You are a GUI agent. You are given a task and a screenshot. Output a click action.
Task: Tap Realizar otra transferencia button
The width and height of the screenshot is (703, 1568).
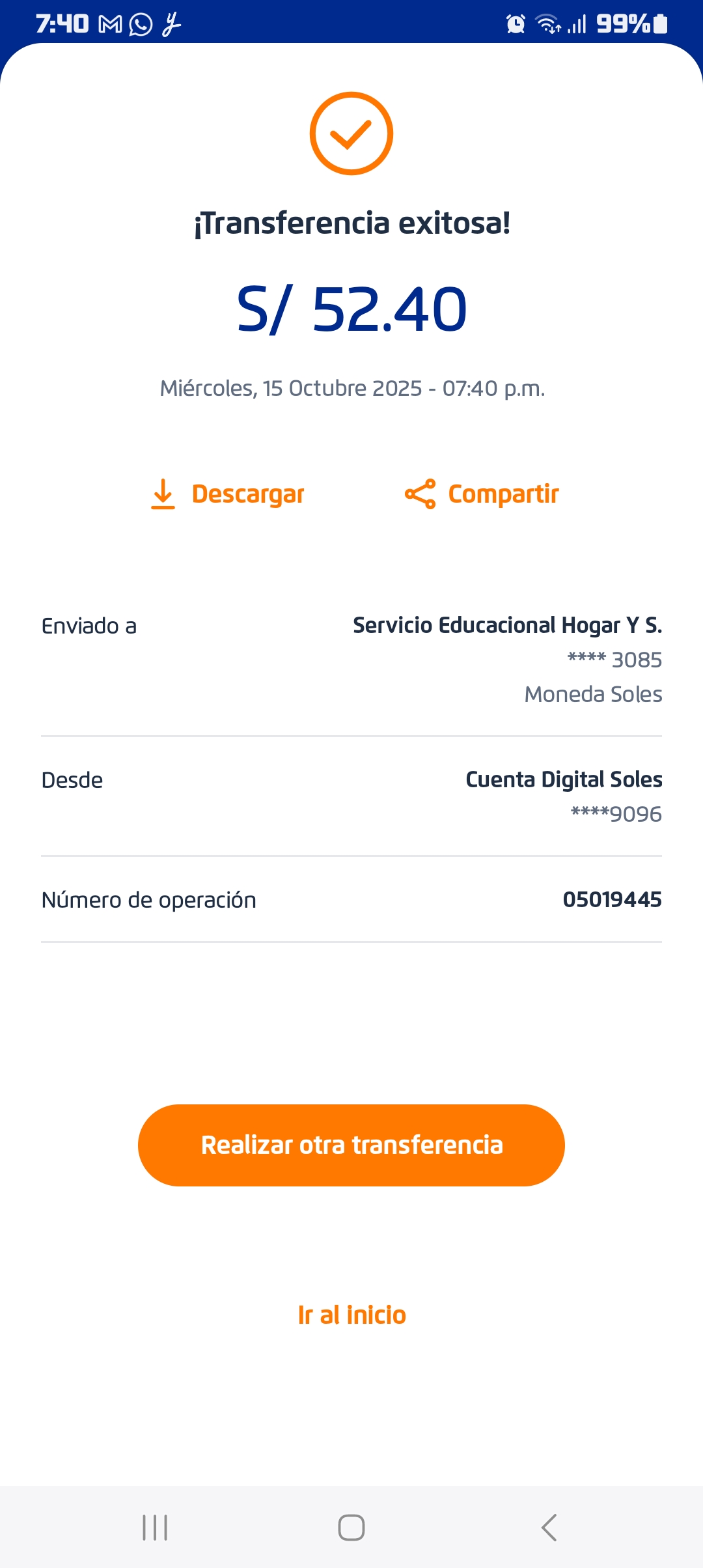[351, 1145]
